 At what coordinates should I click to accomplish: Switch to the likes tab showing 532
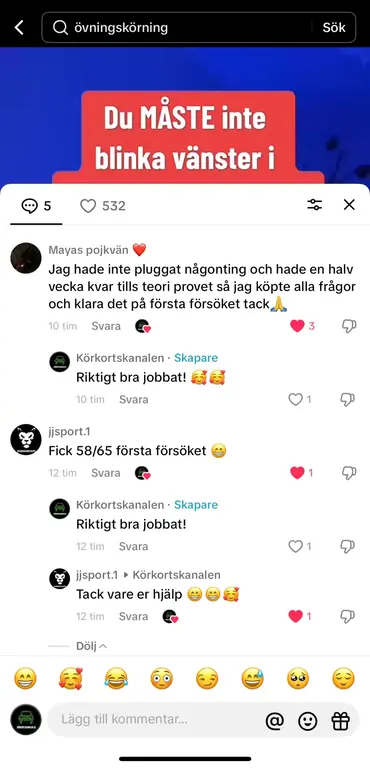tap(103, 206)
